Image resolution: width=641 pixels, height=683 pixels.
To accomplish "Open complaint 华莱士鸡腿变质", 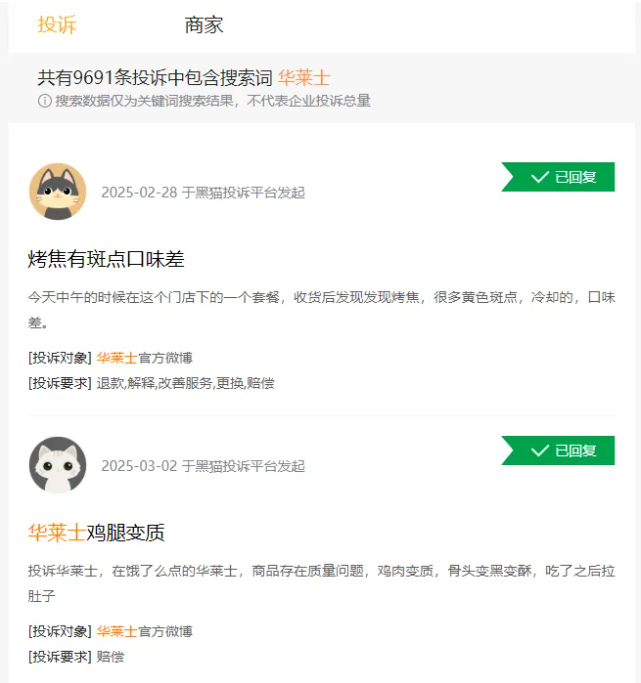I will click(x=96, y=533).
